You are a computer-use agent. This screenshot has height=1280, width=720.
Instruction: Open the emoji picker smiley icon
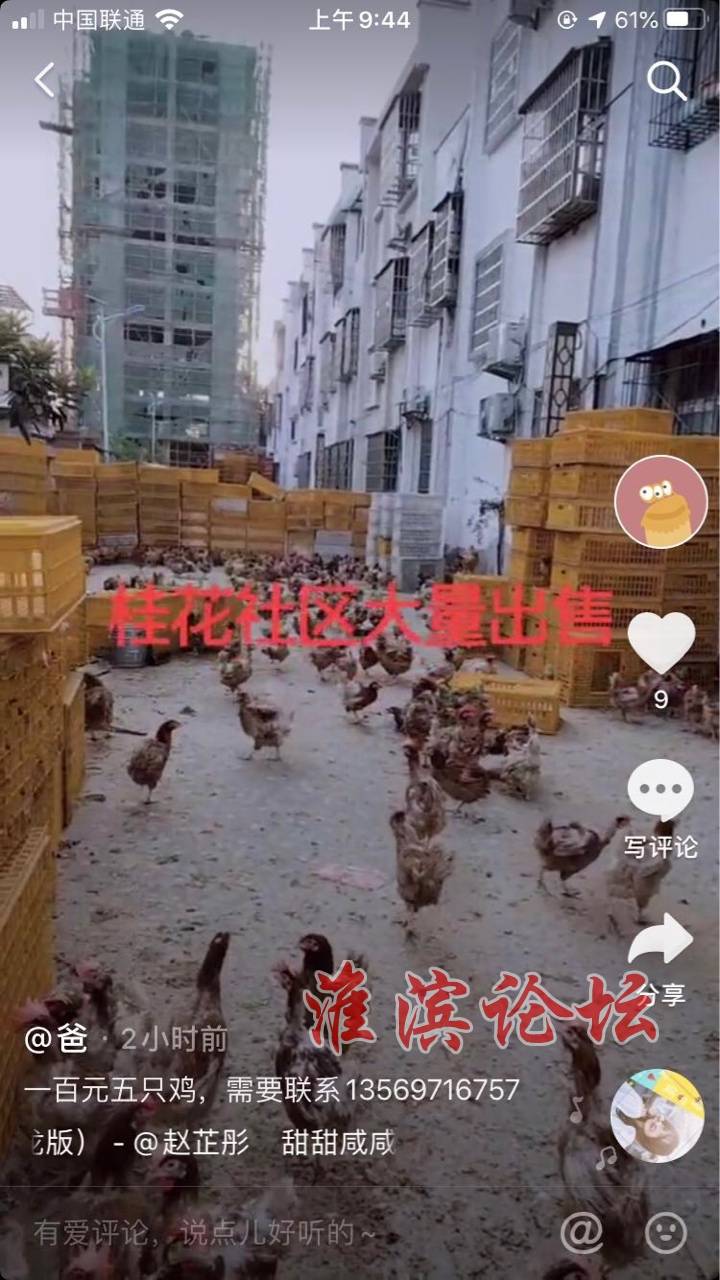[666, 1233]
